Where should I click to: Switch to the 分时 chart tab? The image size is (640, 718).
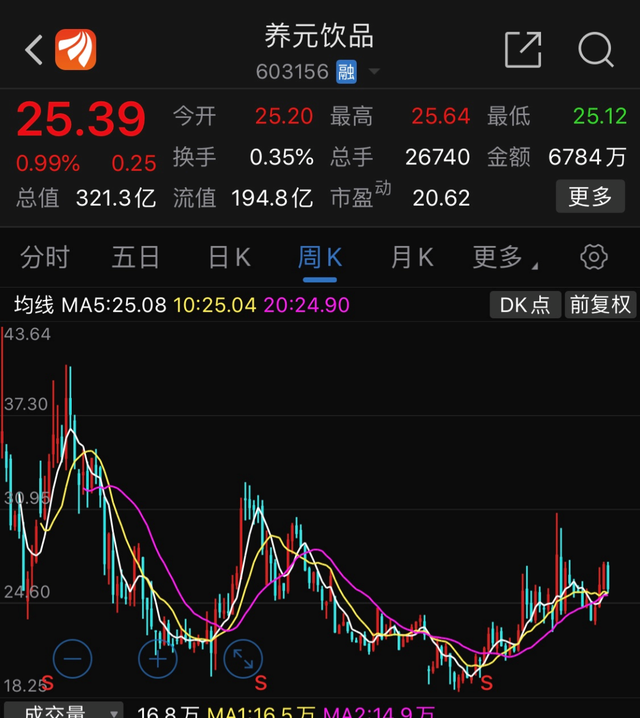(44, 258)
